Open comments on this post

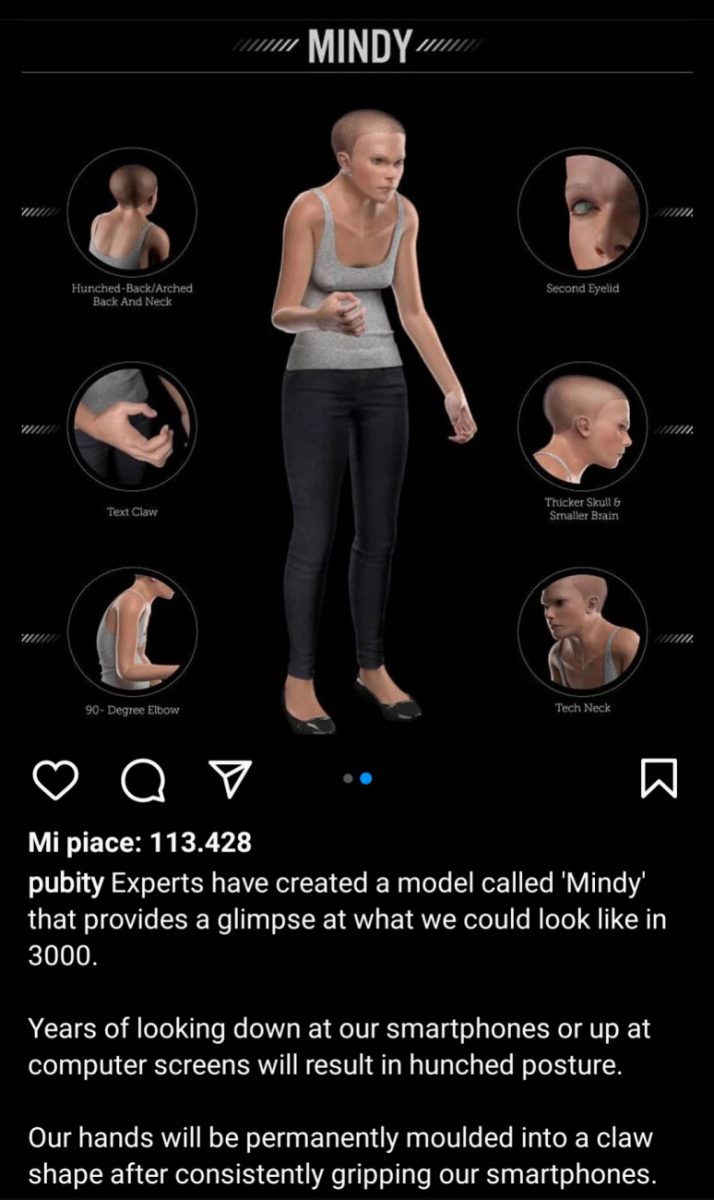[143, 780]
